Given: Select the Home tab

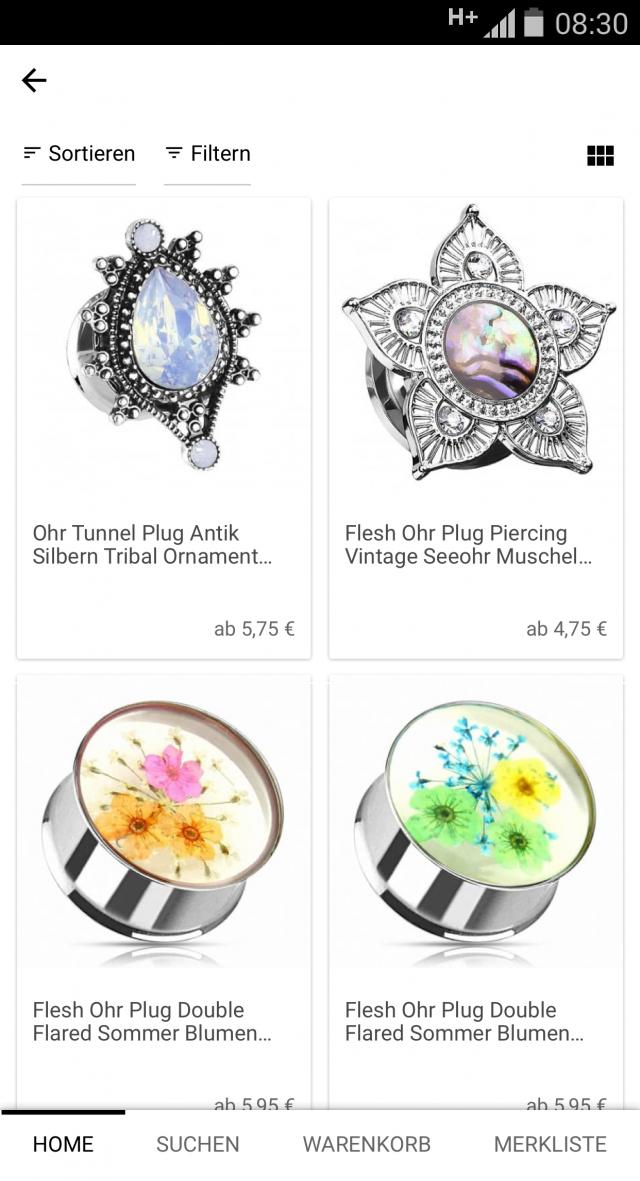Looking at the screenshot, I should 63,1145.
